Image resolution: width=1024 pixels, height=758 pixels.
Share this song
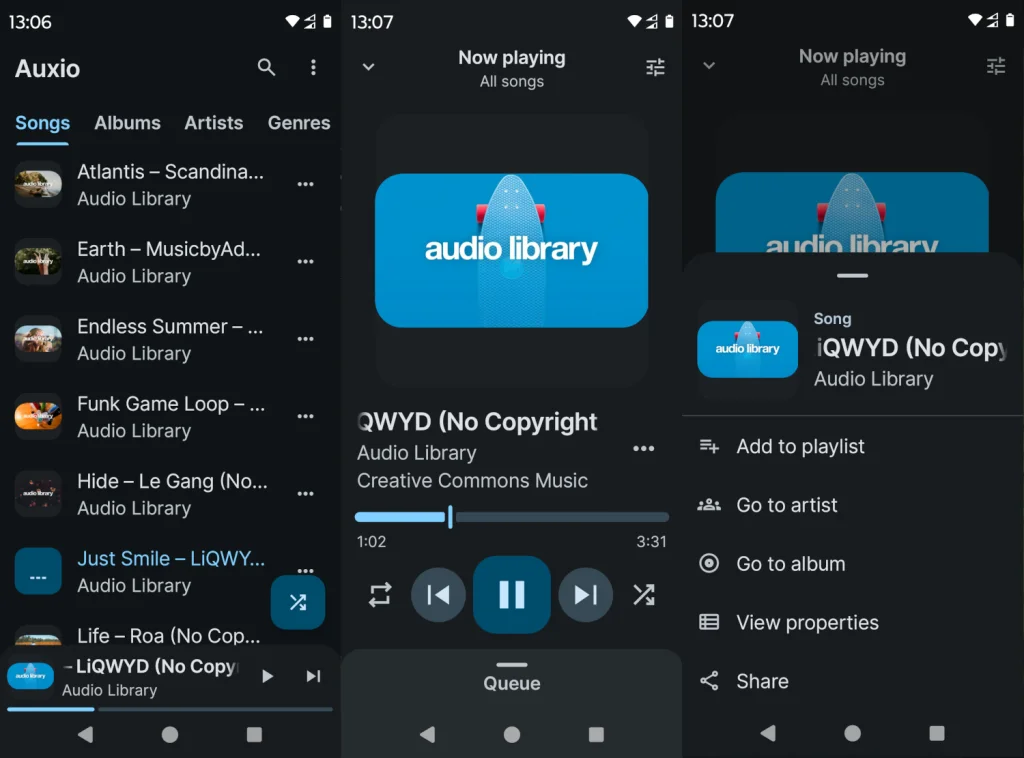762,681
